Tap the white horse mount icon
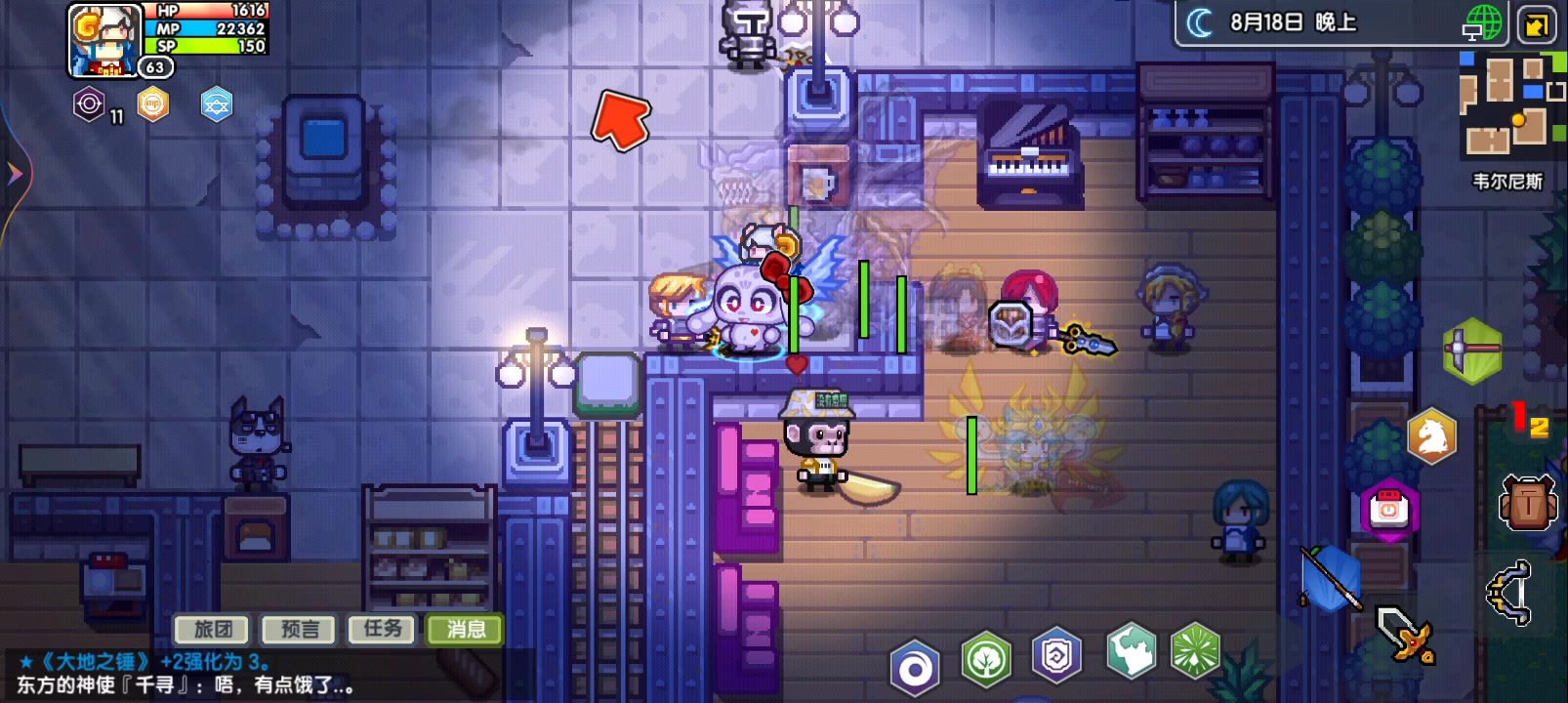The height and width of the screenshot is (703, 1568). (1431, 435)
